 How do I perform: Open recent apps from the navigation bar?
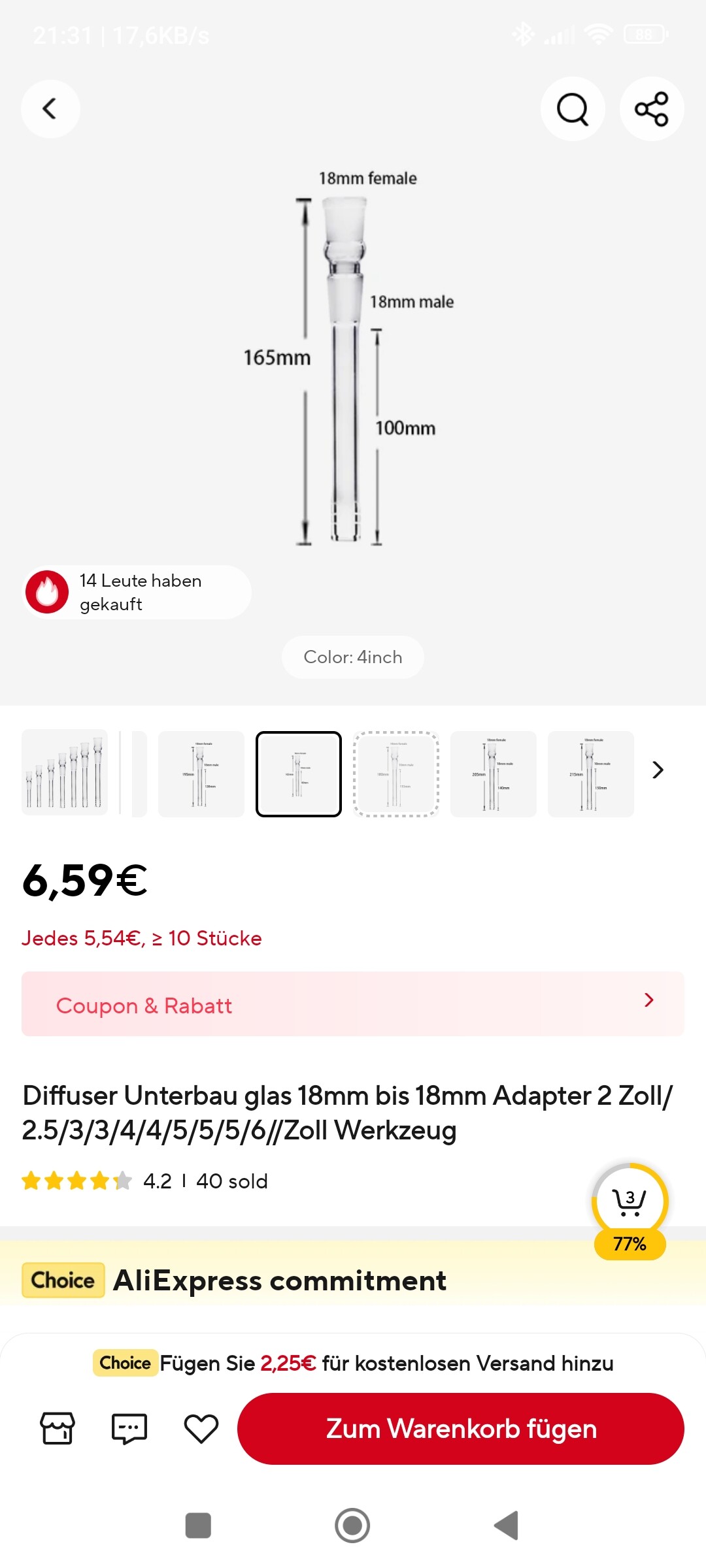[x=198, y=1526]
